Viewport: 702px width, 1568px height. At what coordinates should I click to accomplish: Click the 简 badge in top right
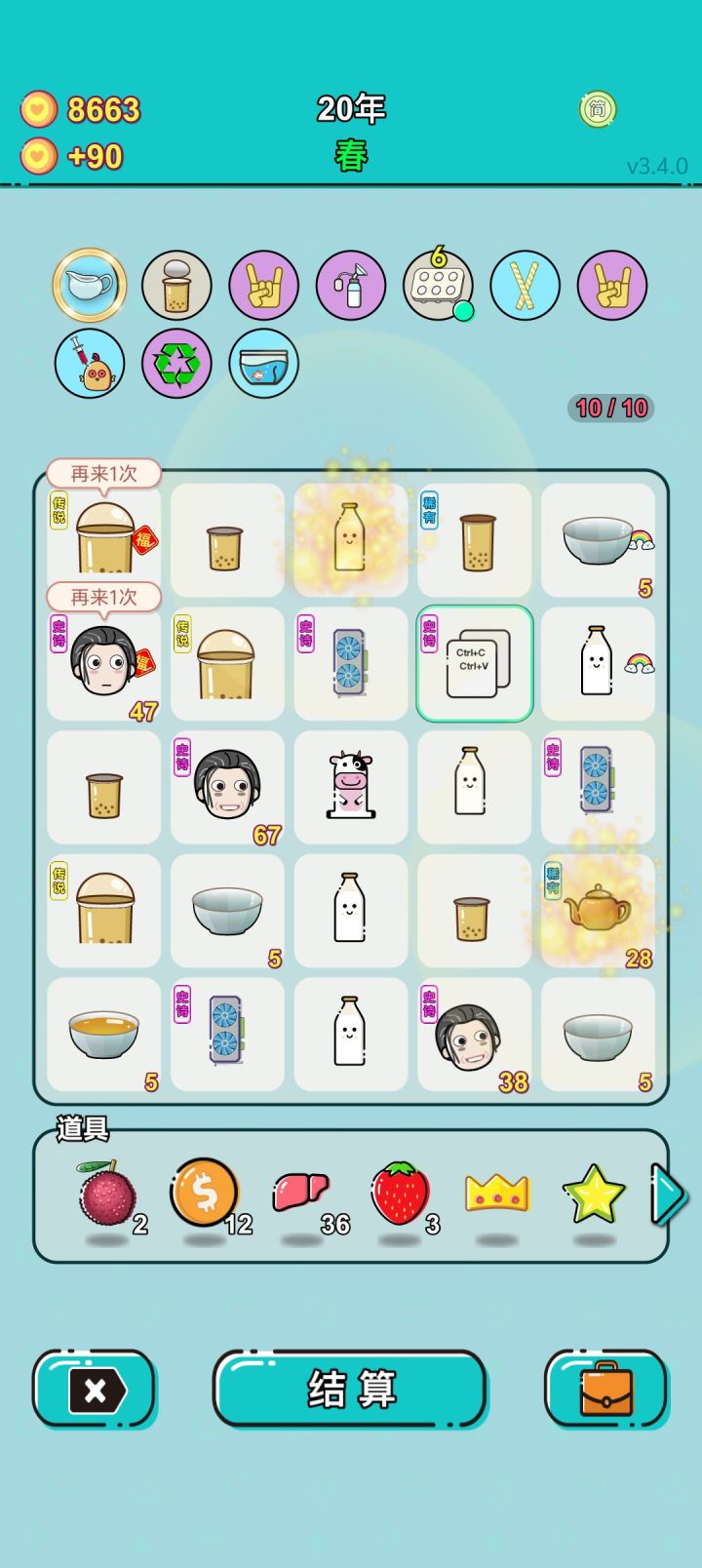point(598,109)
